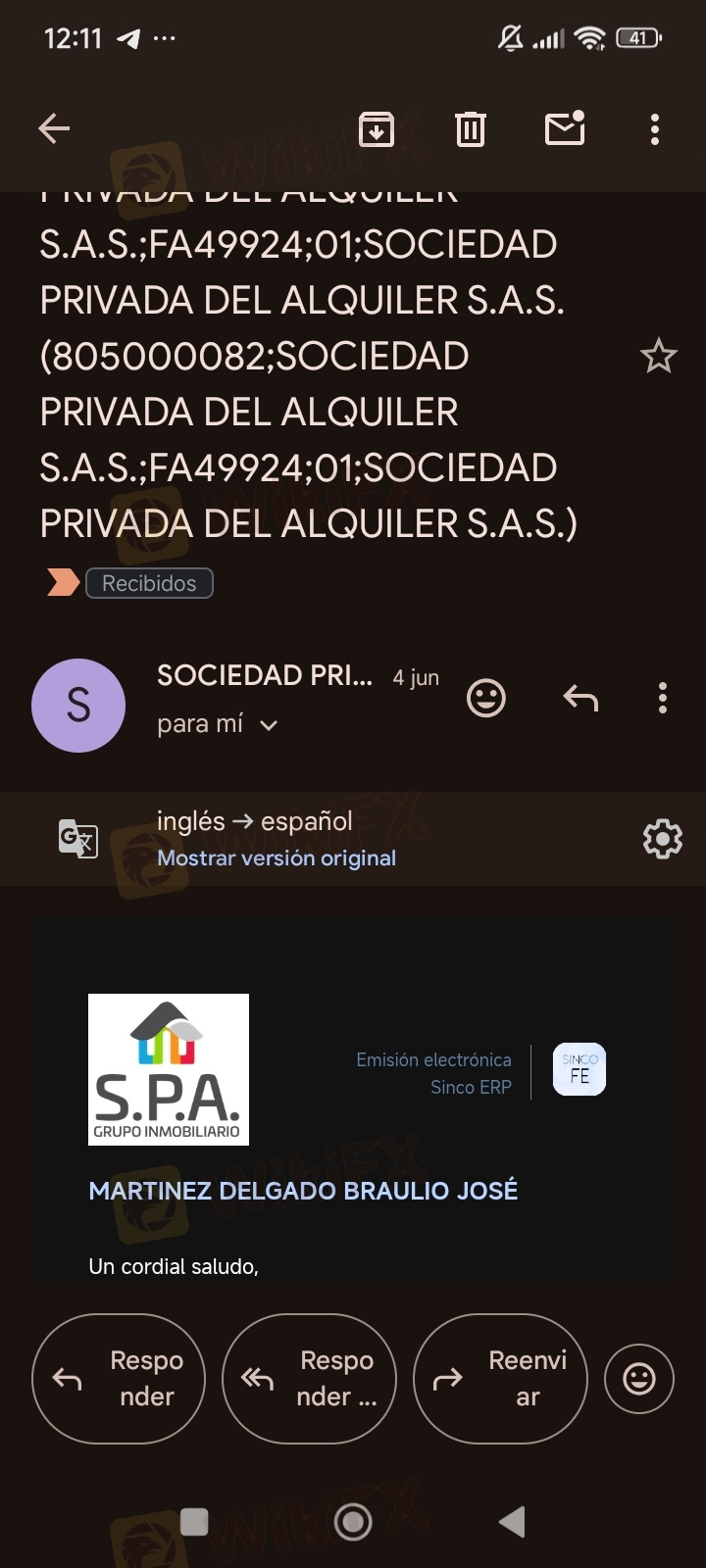Reply using the arrow beside the sender

pos(580,698)
